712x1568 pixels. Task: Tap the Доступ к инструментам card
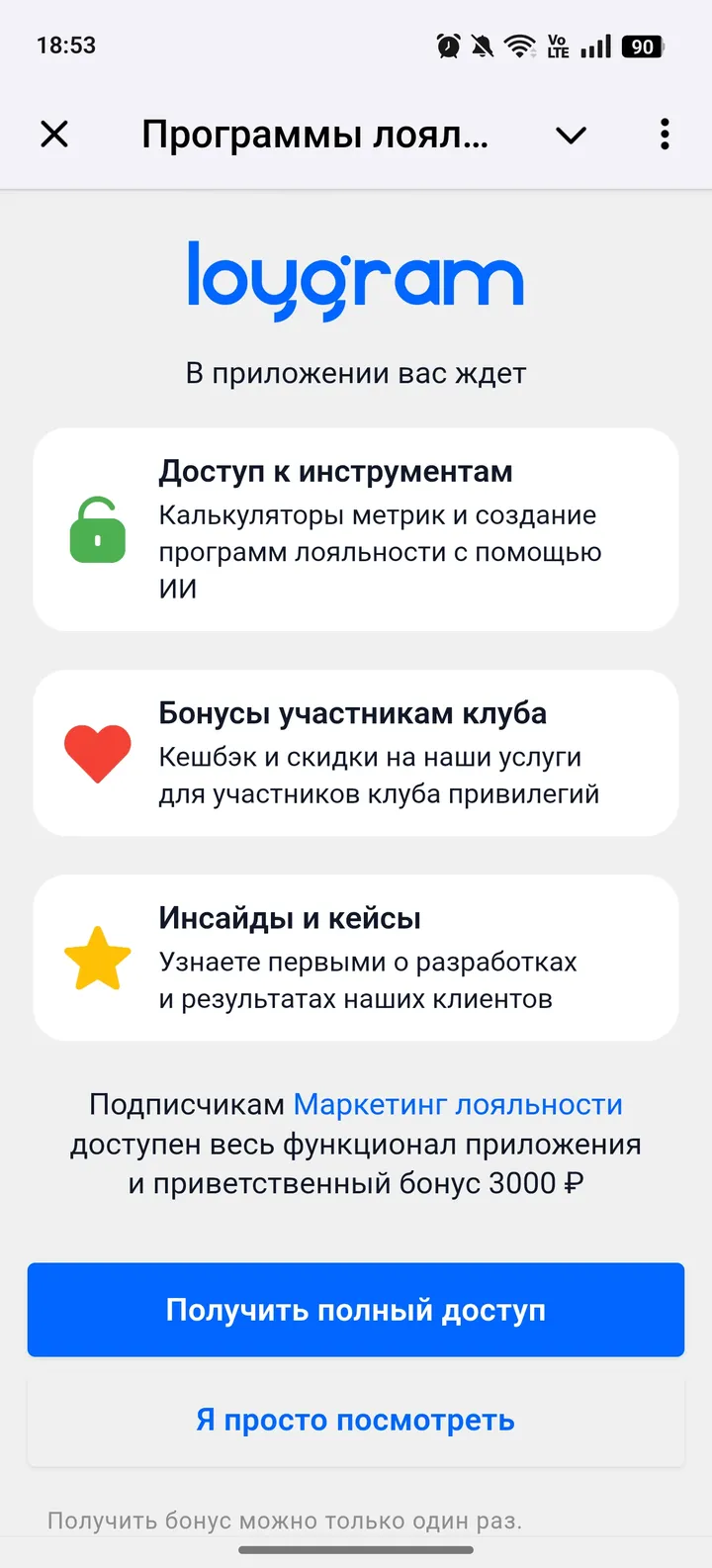(x=356, y=530)
